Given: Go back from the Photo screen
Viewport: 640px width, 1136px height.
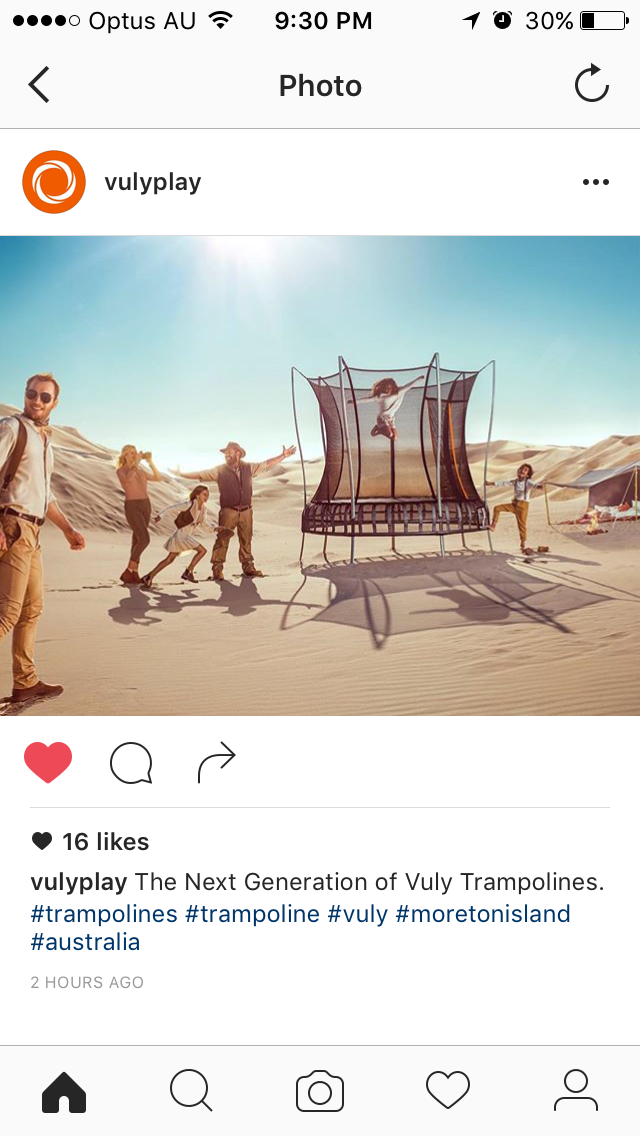Looking at the screenshot, I should [39, 85].
